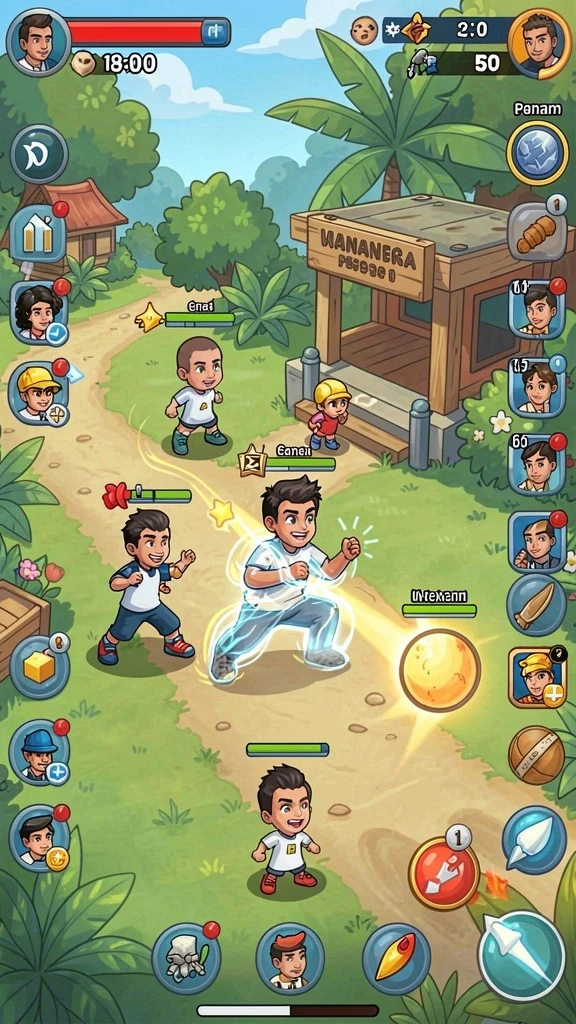
Task: Open the yellow cube item button
Action: point(40,667)
